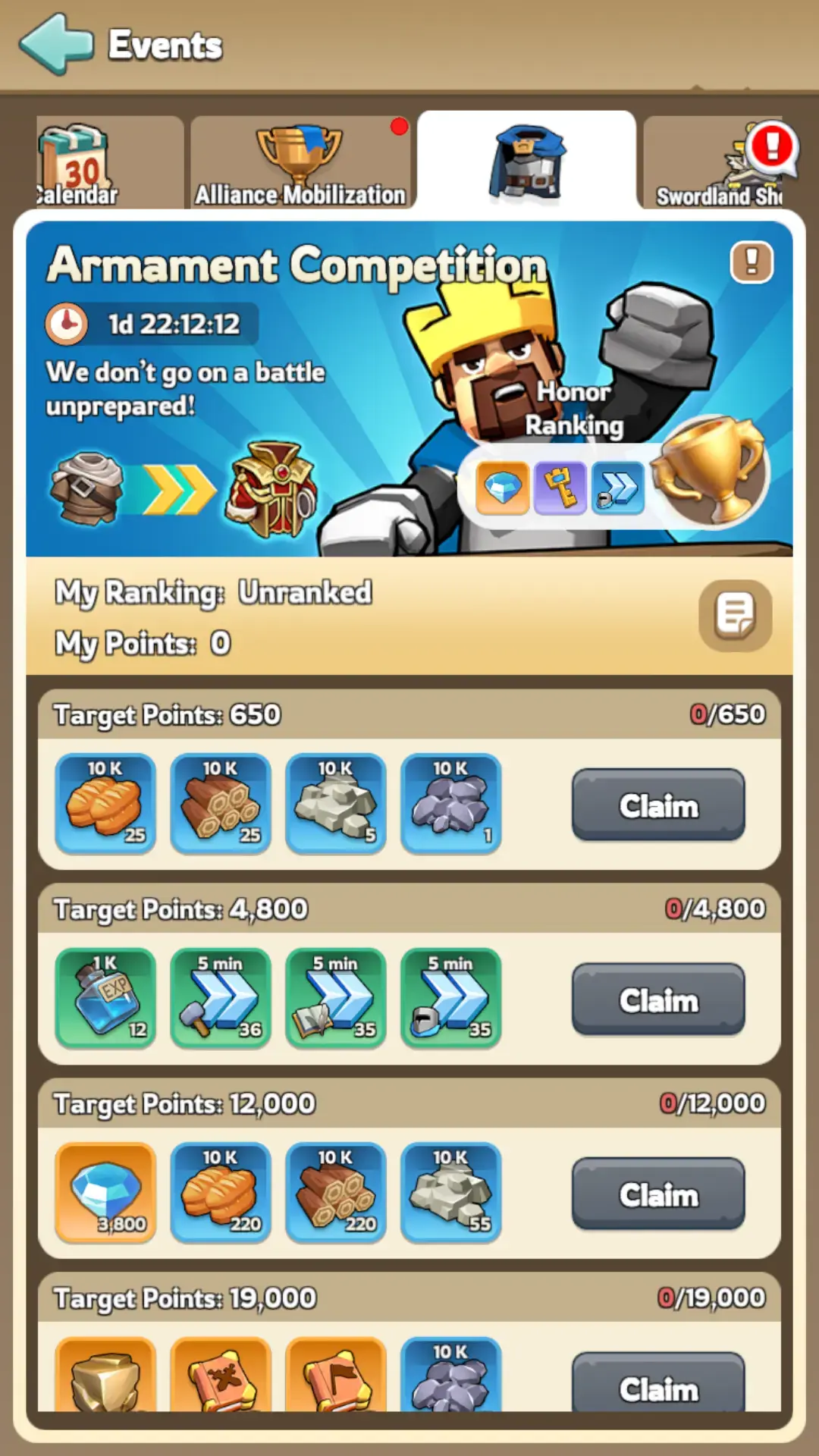View the 1K EXP potion reward
This screenshot has height=1456, width=819.
coord(105,998)
